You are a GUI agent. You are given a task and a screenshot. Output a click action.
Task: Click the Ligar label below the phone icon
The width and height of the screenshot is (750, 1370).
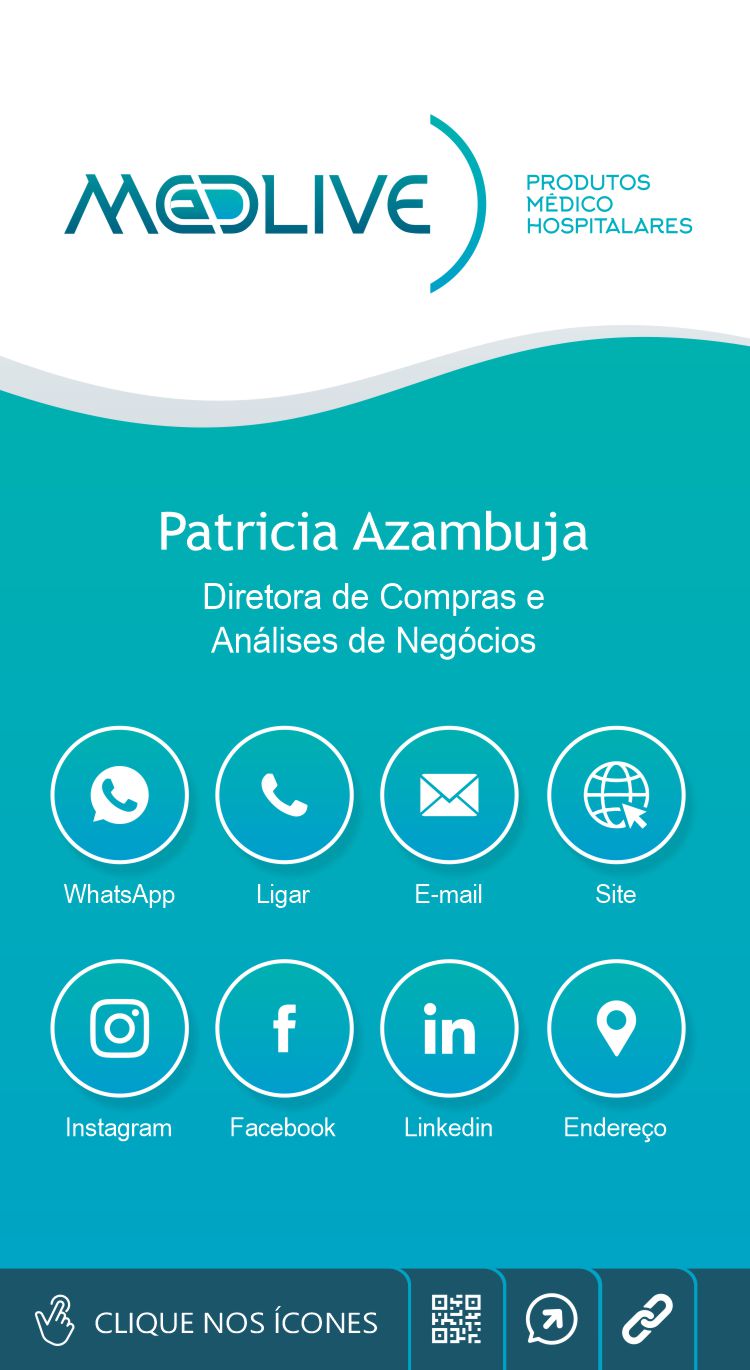pyautogui.click(x=284, y=895)
